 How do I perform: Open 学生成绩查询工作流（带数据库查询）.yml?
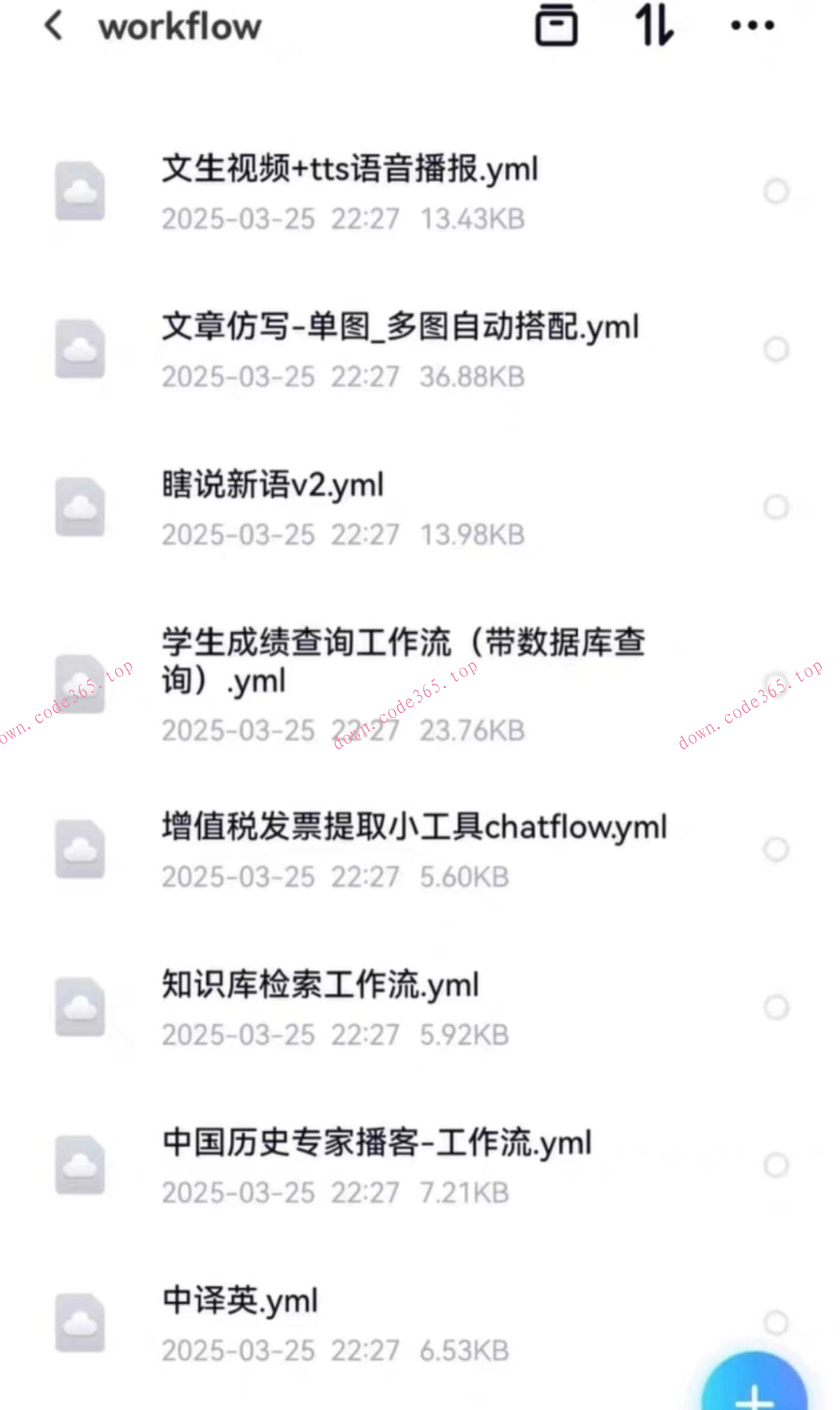coord(404,661)
